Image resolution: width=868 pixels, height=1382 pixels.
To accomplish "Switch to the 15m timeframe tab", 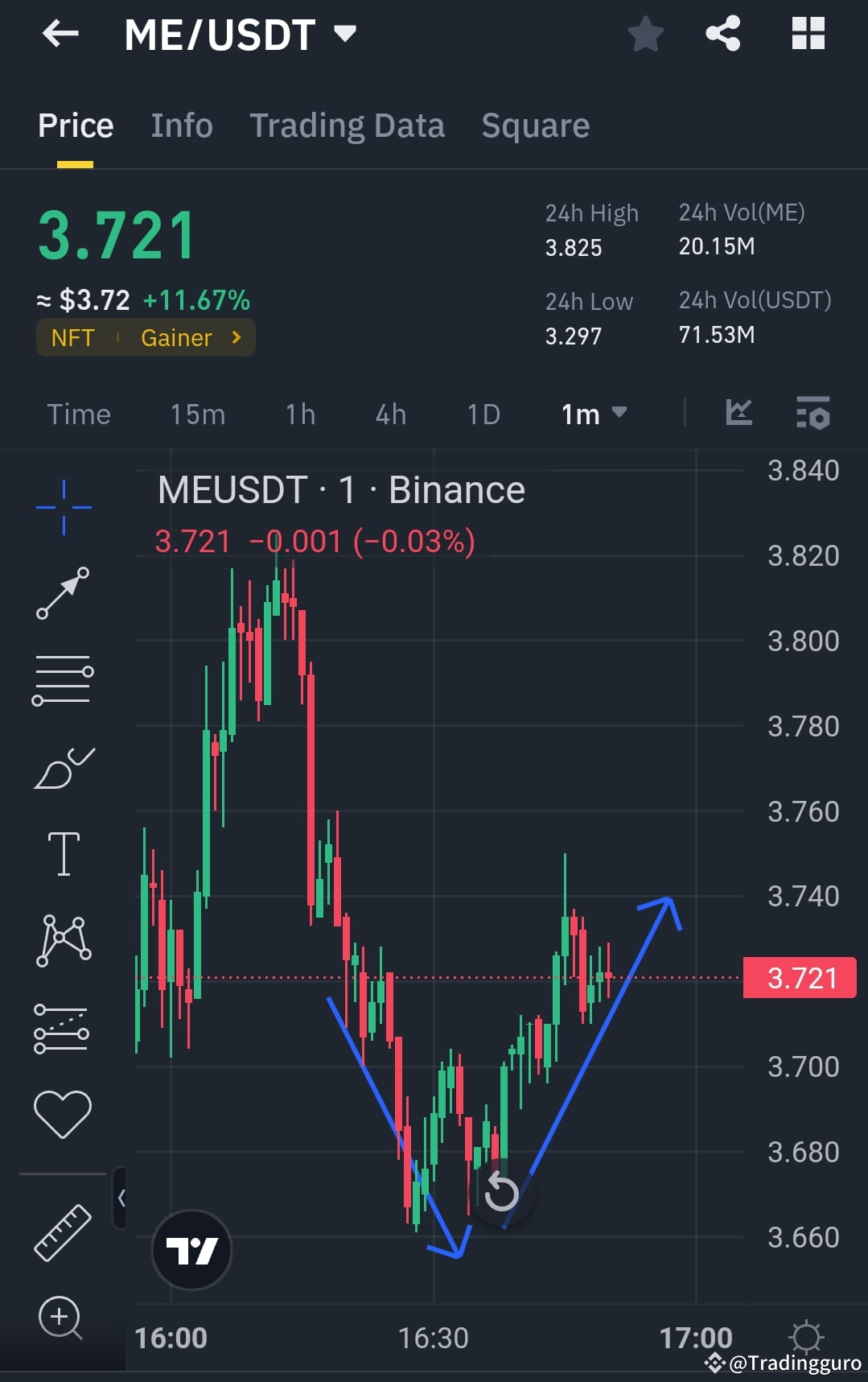I will pyautogui.click(x=195, y=414).
